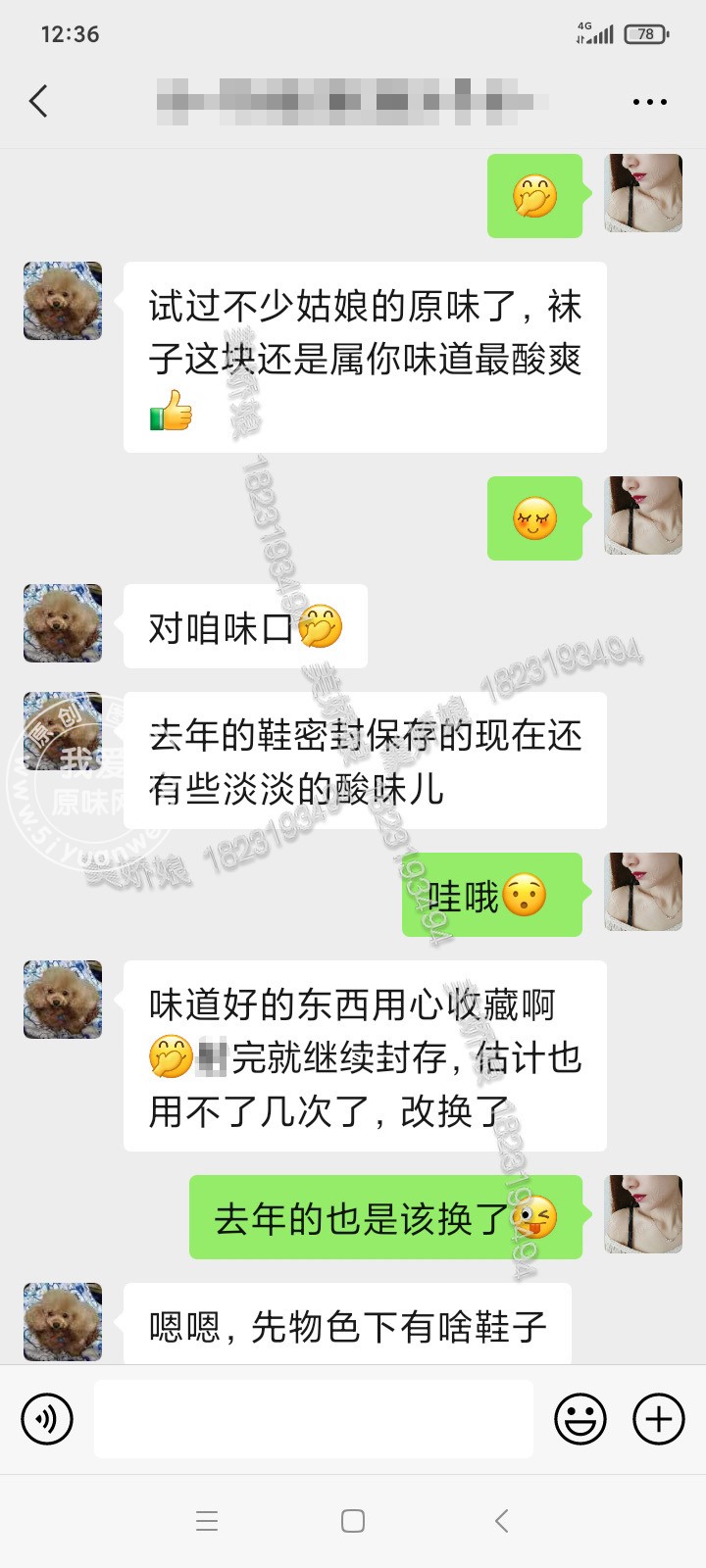Screen dimensions: 706x1568
Task: Open the emoji sticker panel
Action: point(580,1418)
